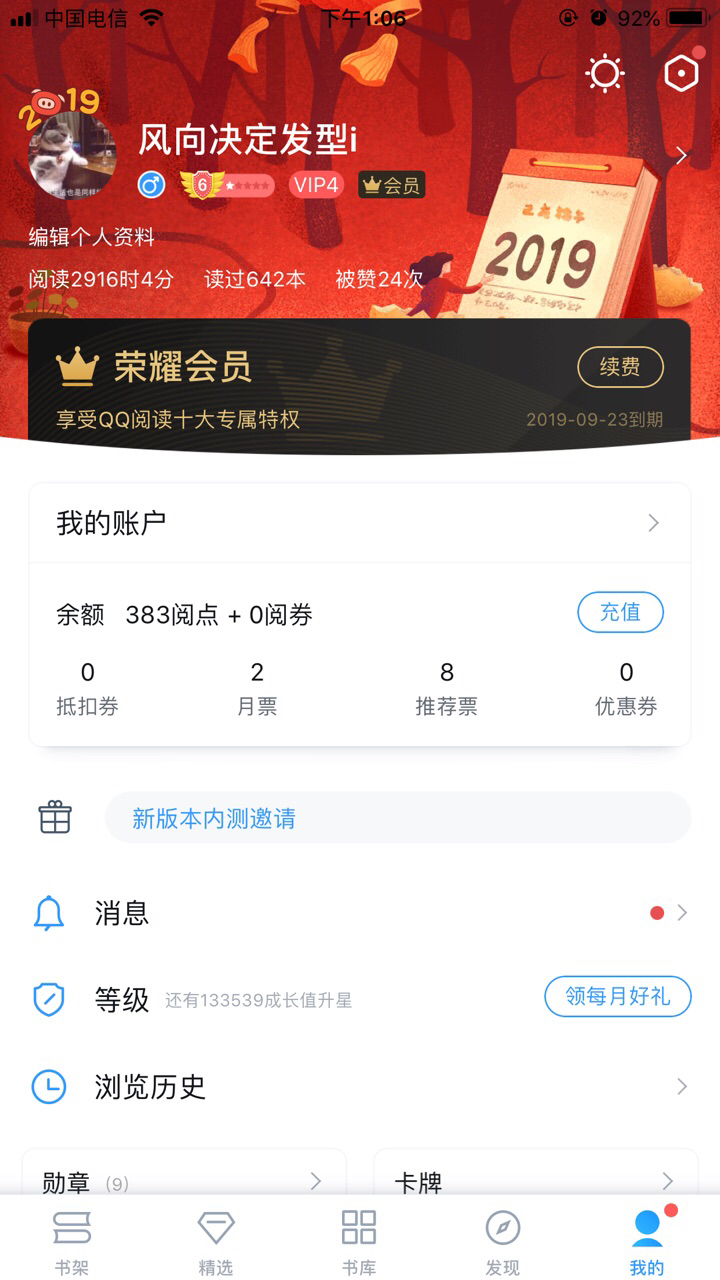Viewport: 720px width, 1280px height.
Task: Tap the profile avatar picture
Action: [x=72, y=155]
